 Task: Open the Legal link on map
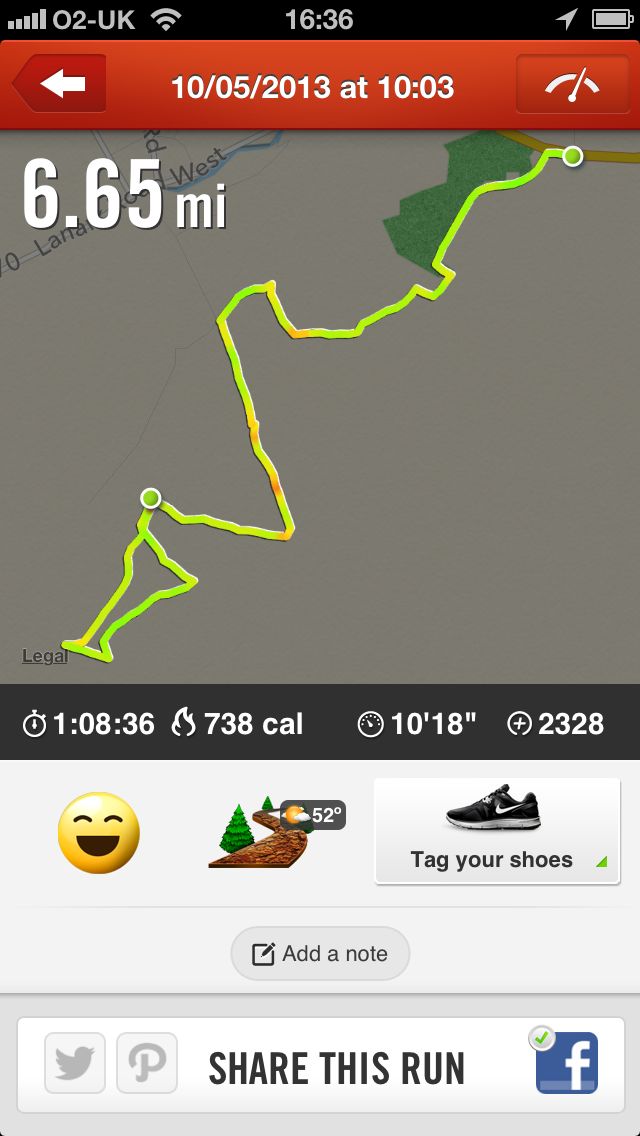point(45,656)
